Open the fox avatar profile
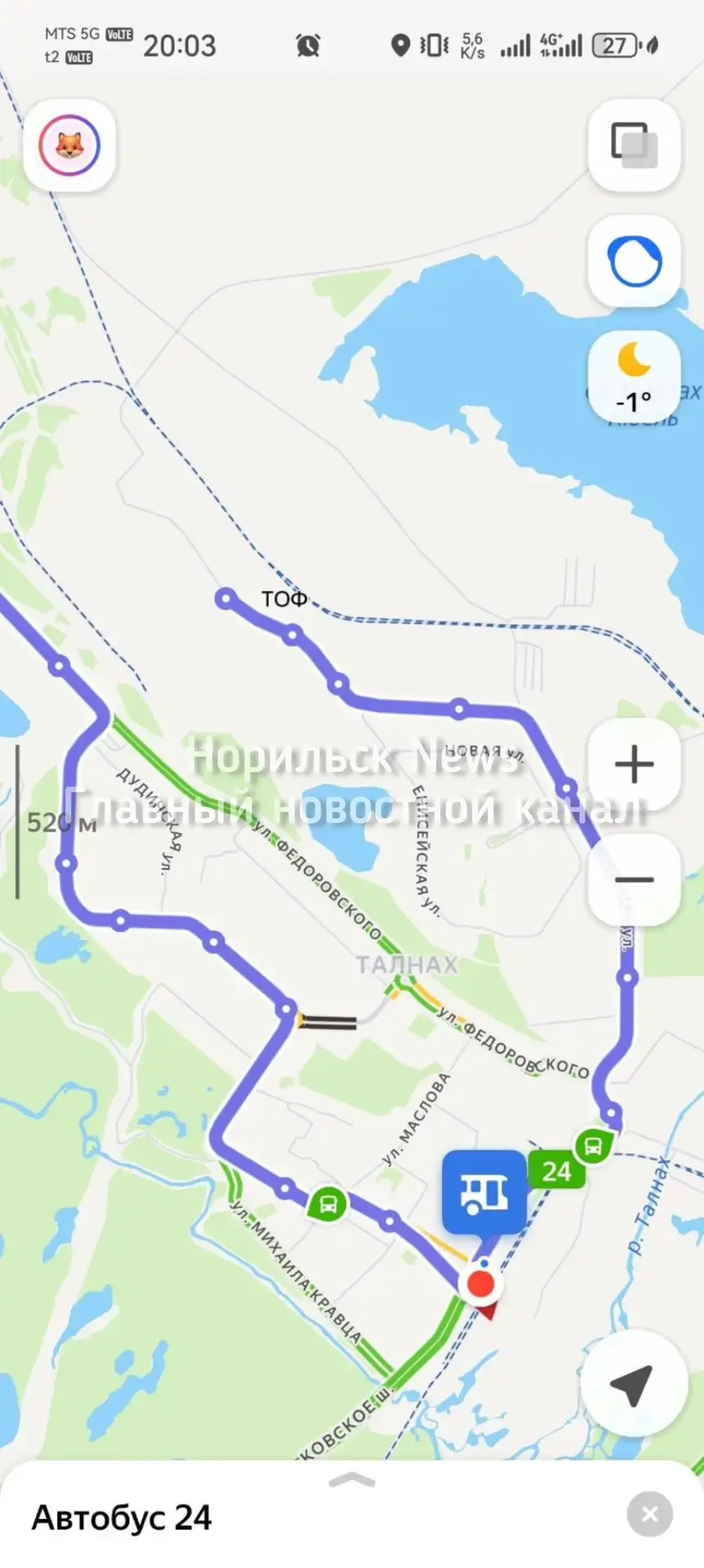 pyautogui.click(x=69, y=146)
